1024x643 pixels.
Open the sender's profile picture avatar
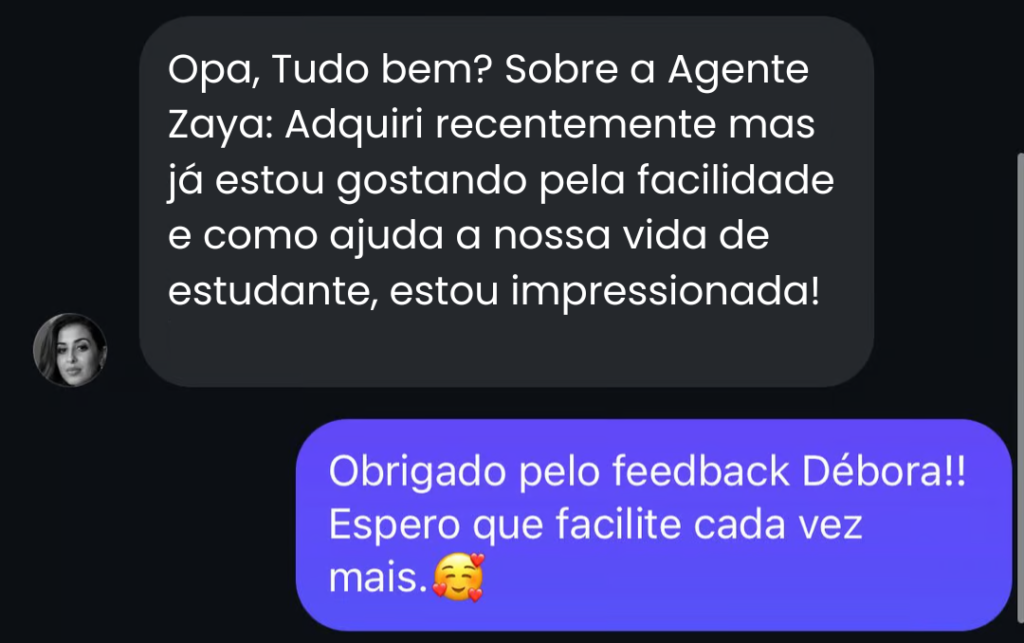click(70, 350)
